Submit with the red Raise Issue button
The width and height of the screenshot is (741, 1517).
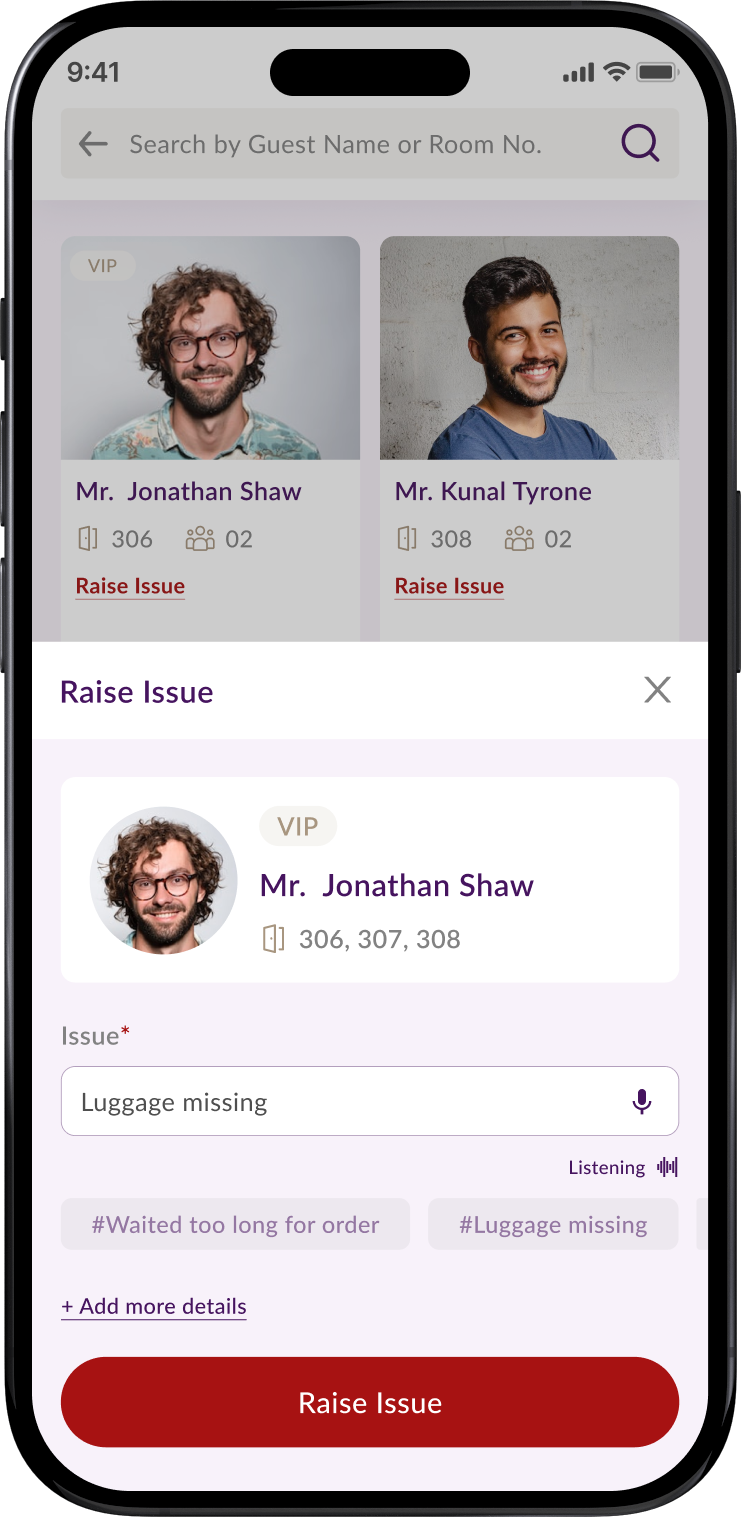coord(370,1402)
